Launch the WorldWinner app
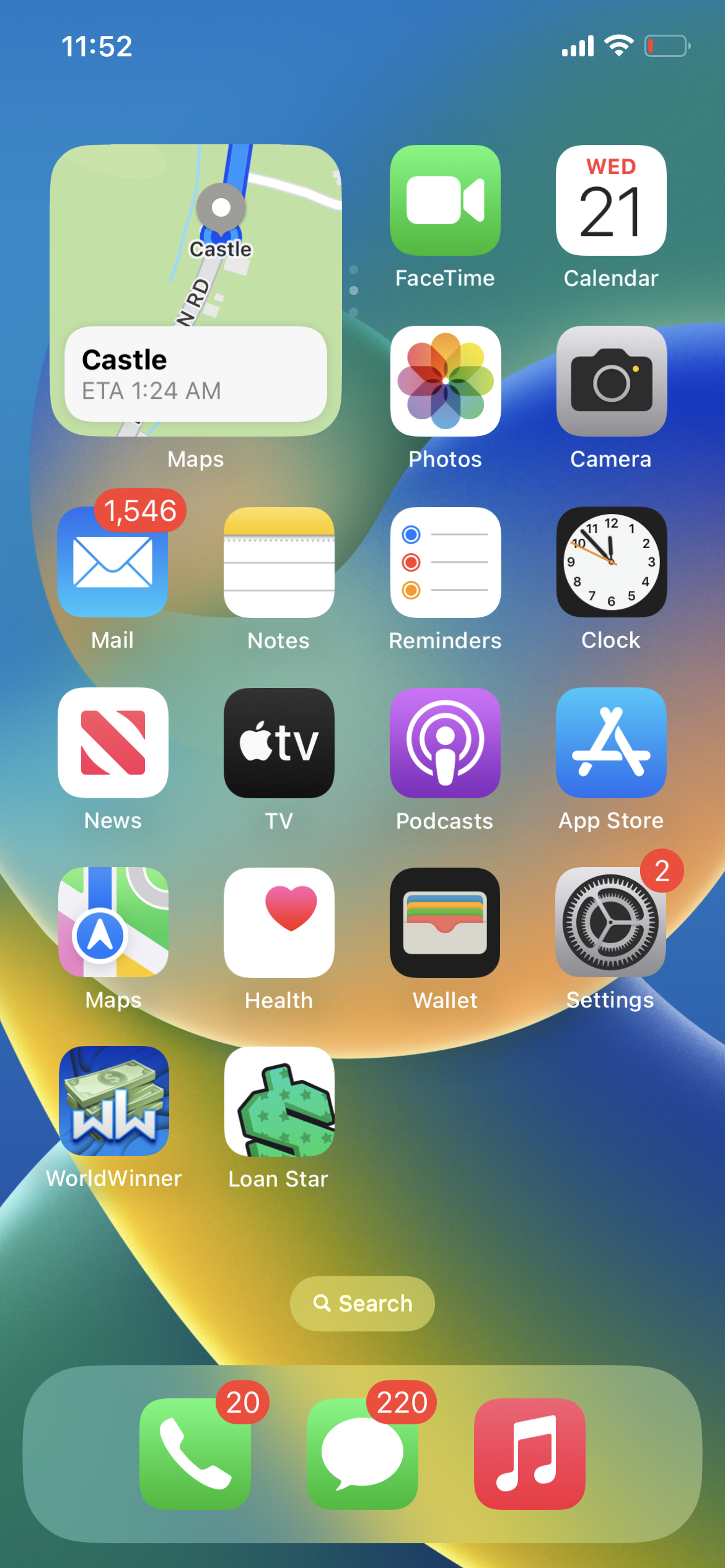The image size is (725, 1568). click(x=113, y=1101)
